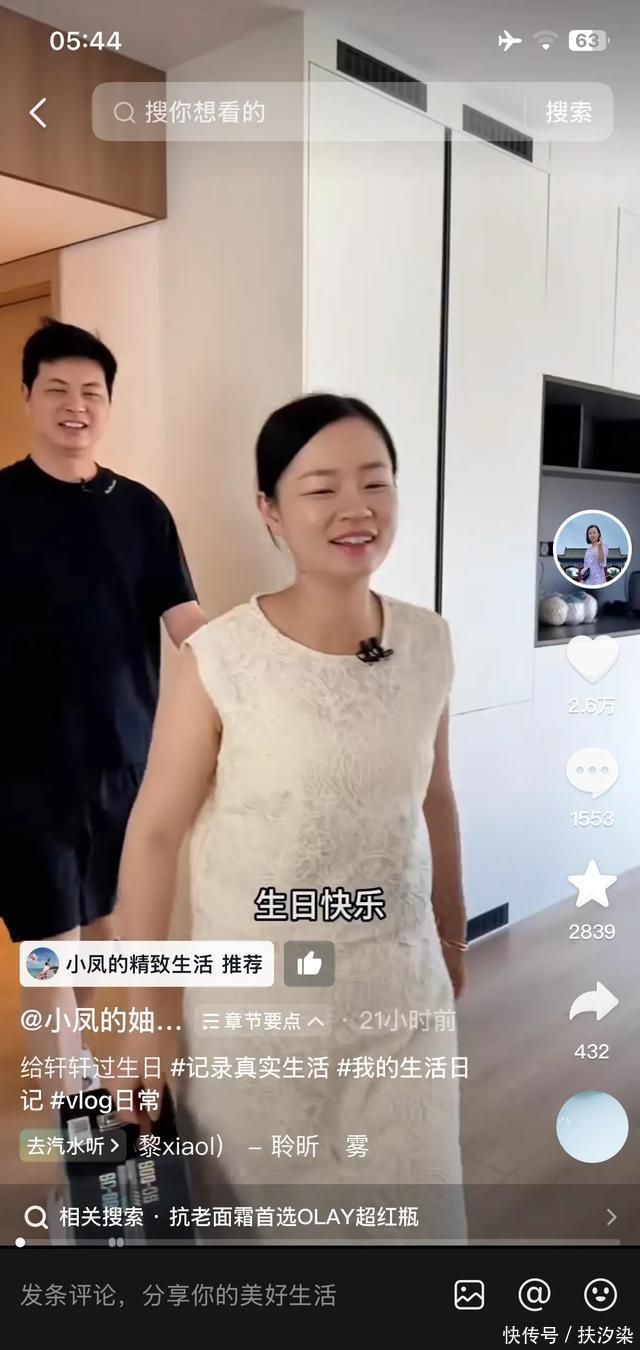This screenshot has width=640, height=1350.
Task: Mention someone with the @ icon
Action: (534, 1295)
